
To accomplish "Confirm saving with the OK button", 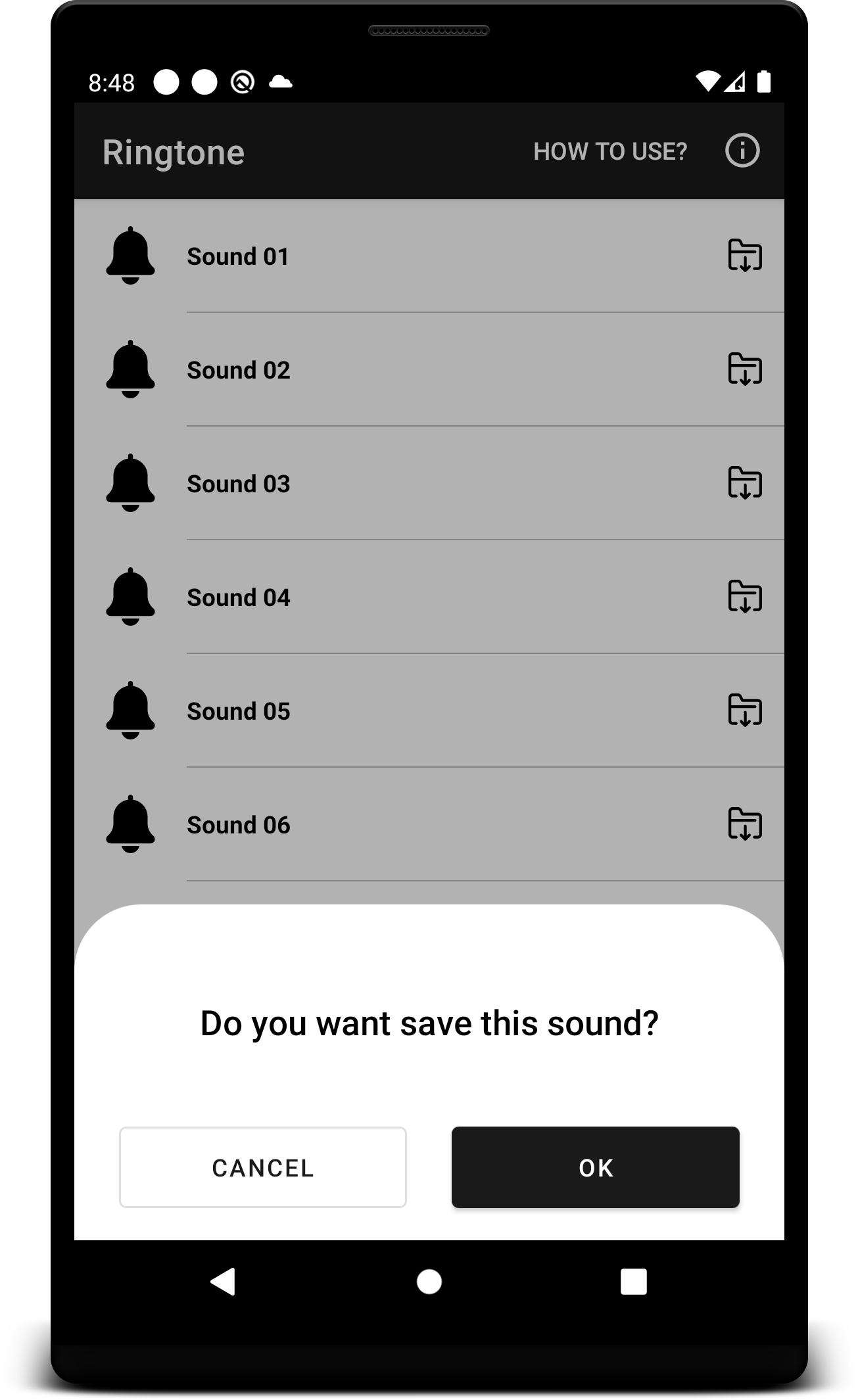I will point(595,1167).
